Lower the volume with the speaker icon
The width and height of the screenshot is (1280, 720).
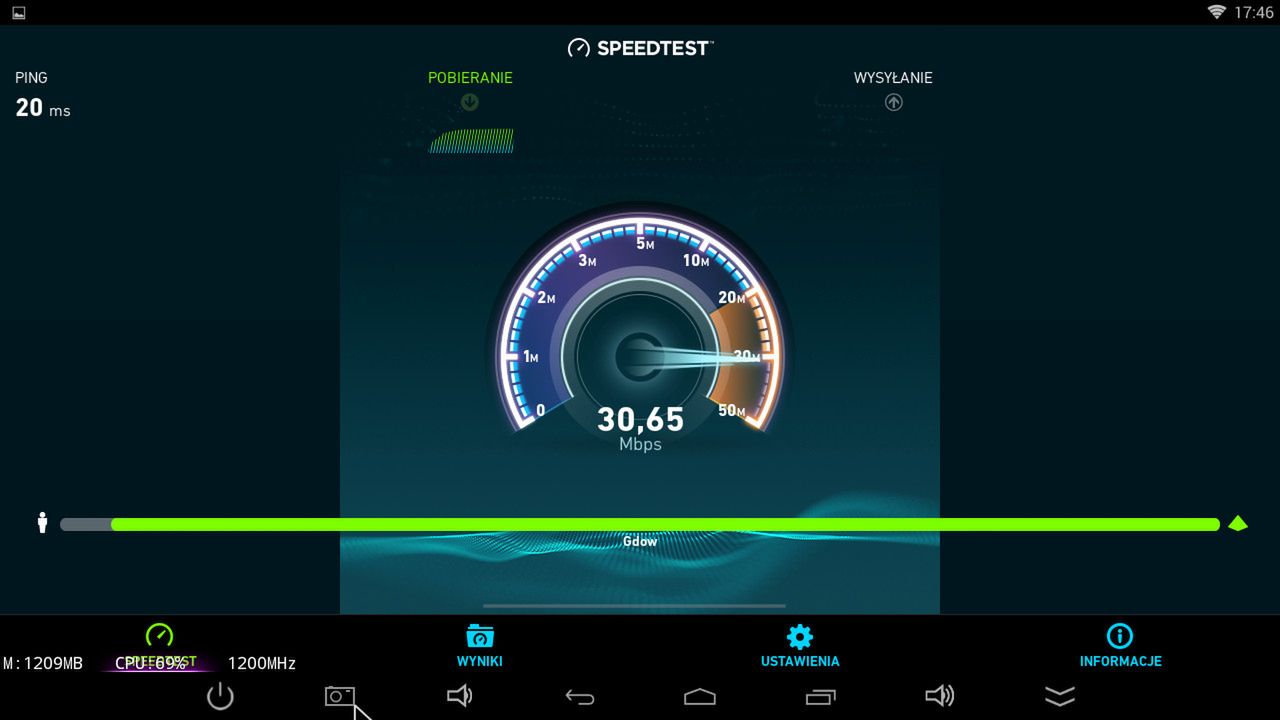pyautogui.click(x=459, y=696)
